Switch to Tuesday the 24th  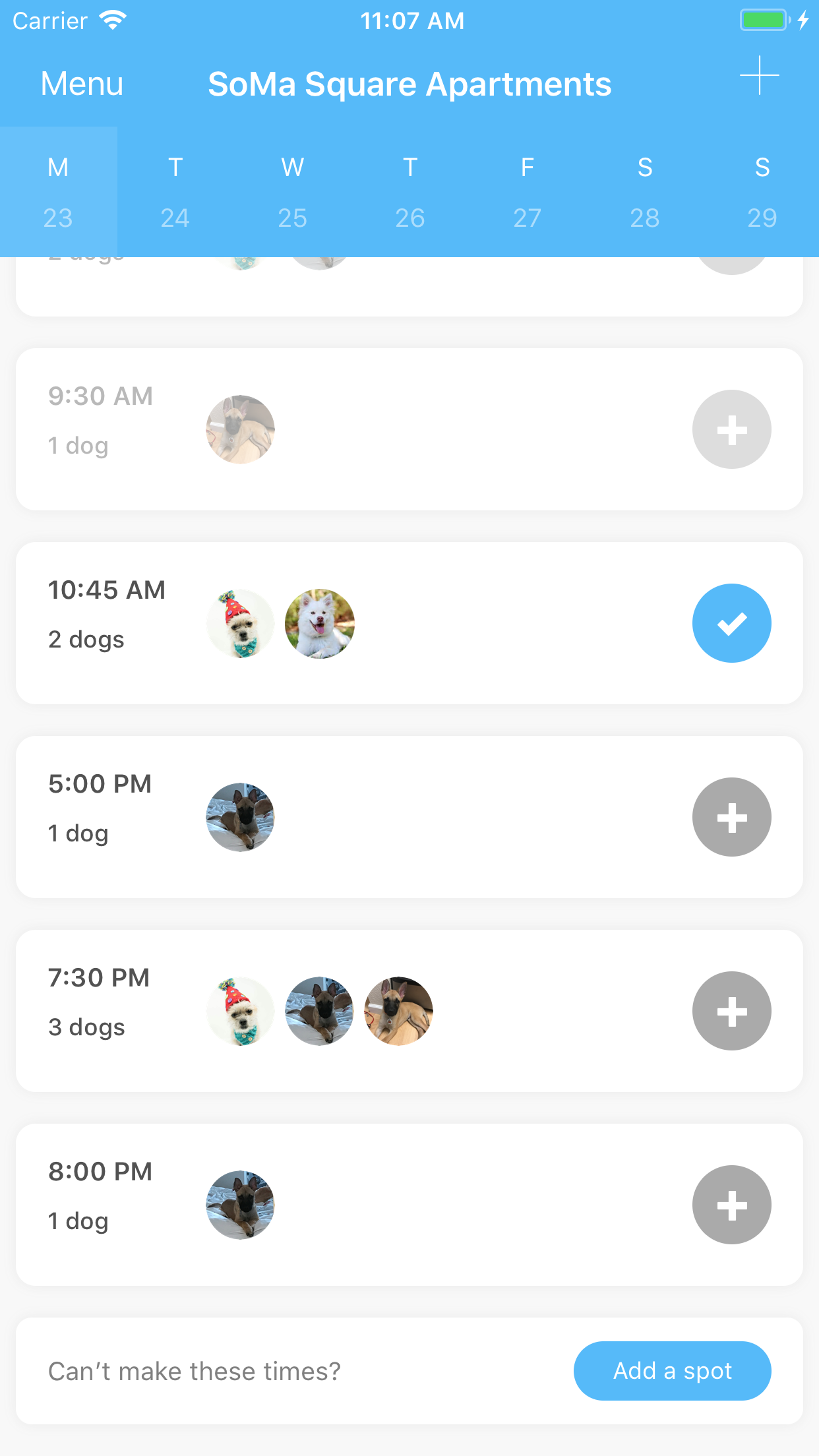175,192
